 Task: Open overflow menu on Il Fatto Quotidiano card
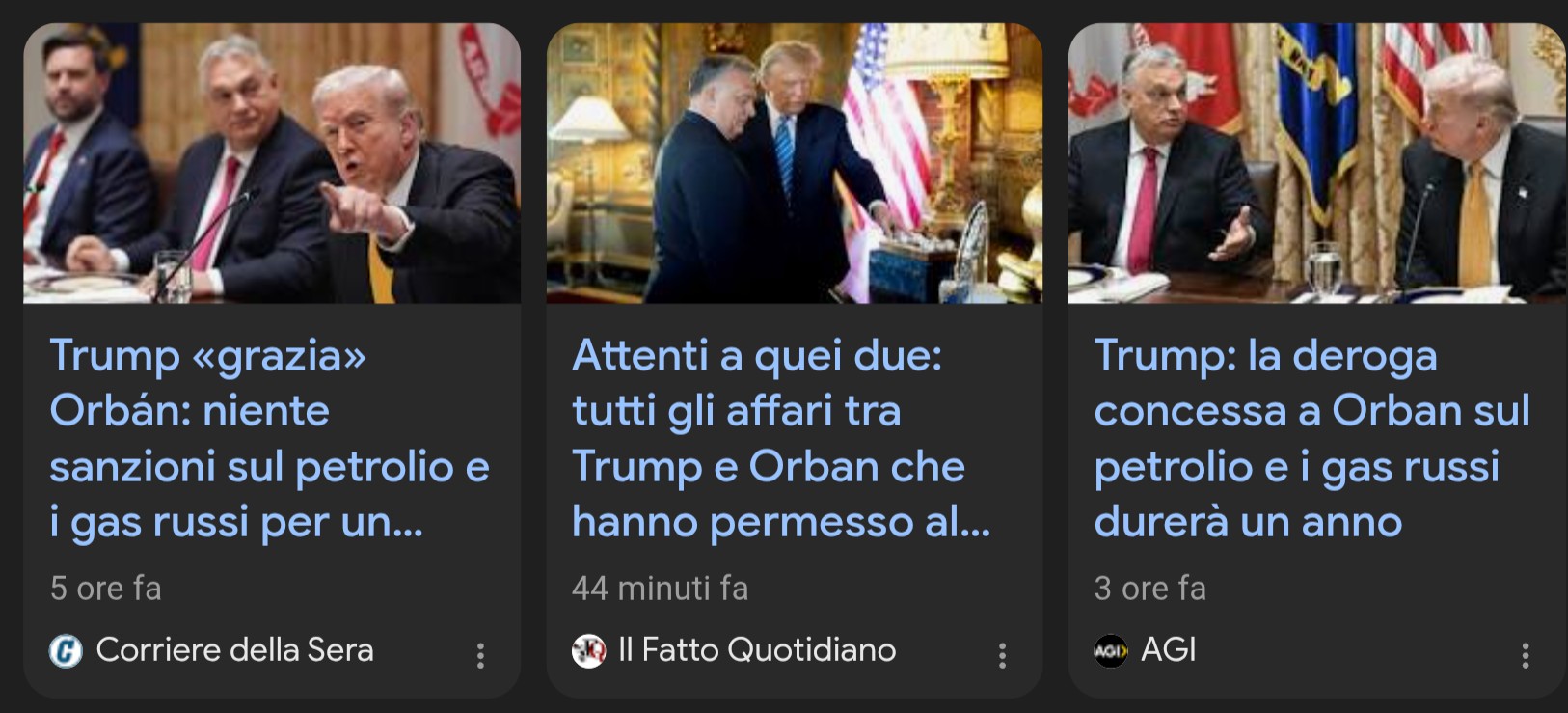[x=1003, y=656]
